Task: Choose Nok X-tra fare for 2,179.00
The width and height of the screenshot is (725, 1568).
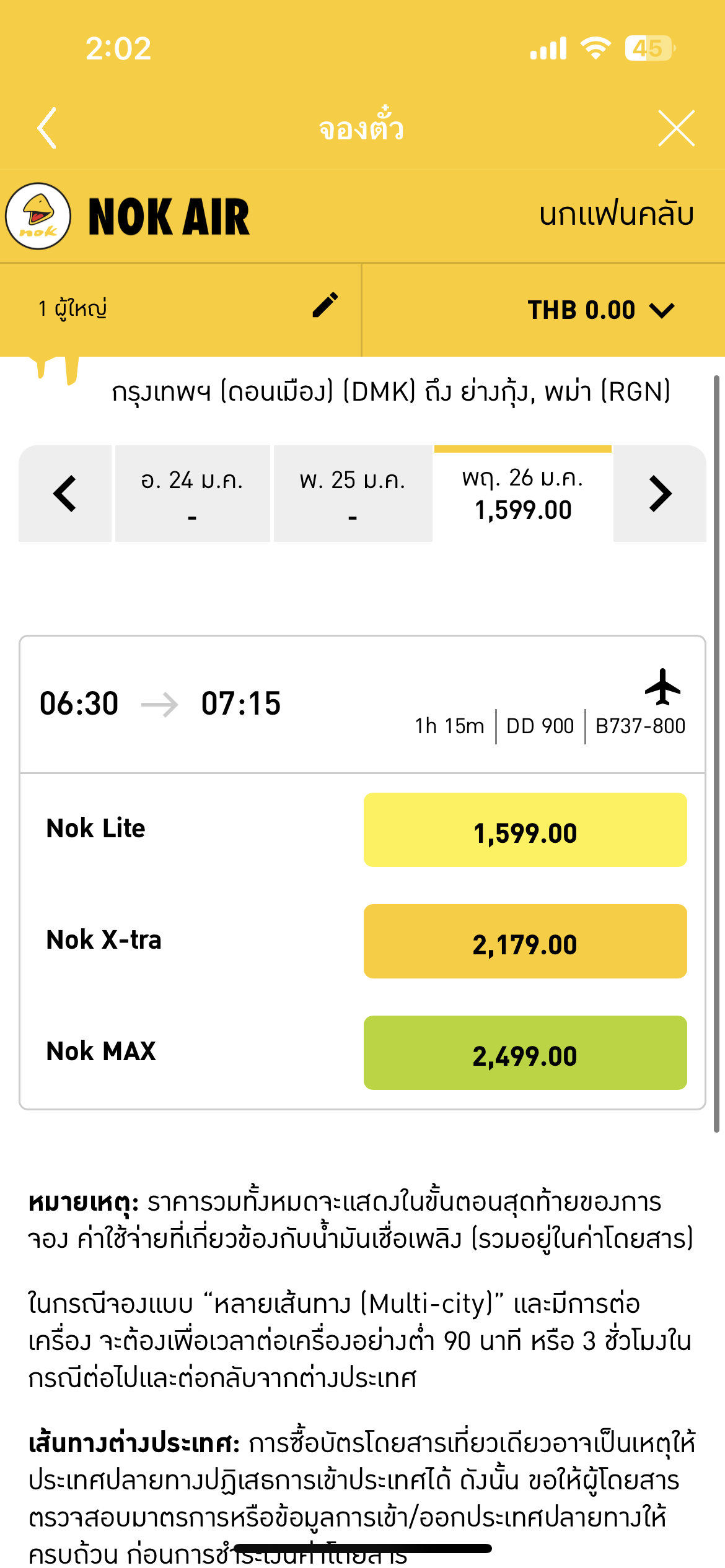Action: (525, 941)
